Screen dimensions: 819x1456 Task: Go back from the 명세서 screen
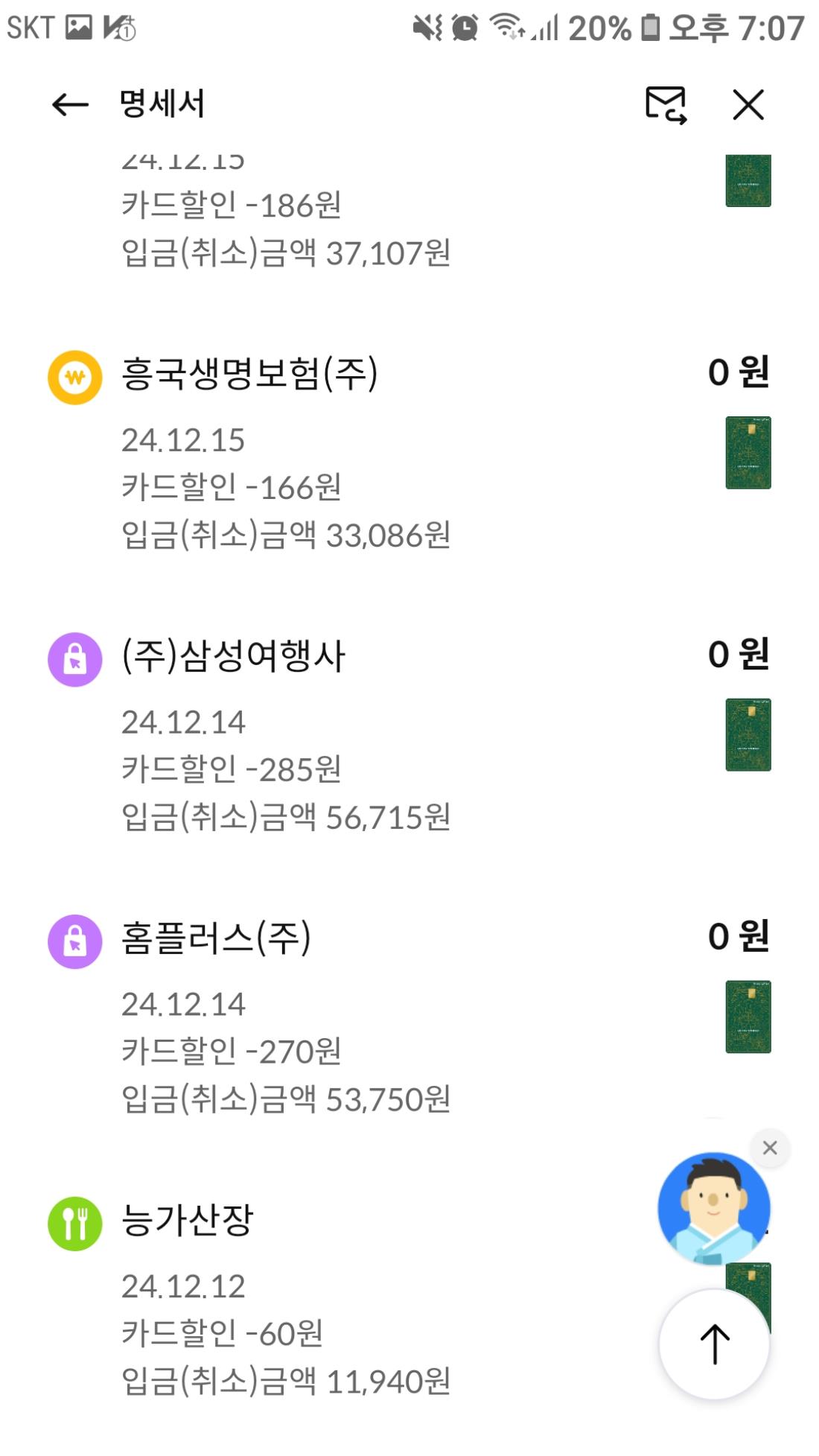[x=70, y=104]
